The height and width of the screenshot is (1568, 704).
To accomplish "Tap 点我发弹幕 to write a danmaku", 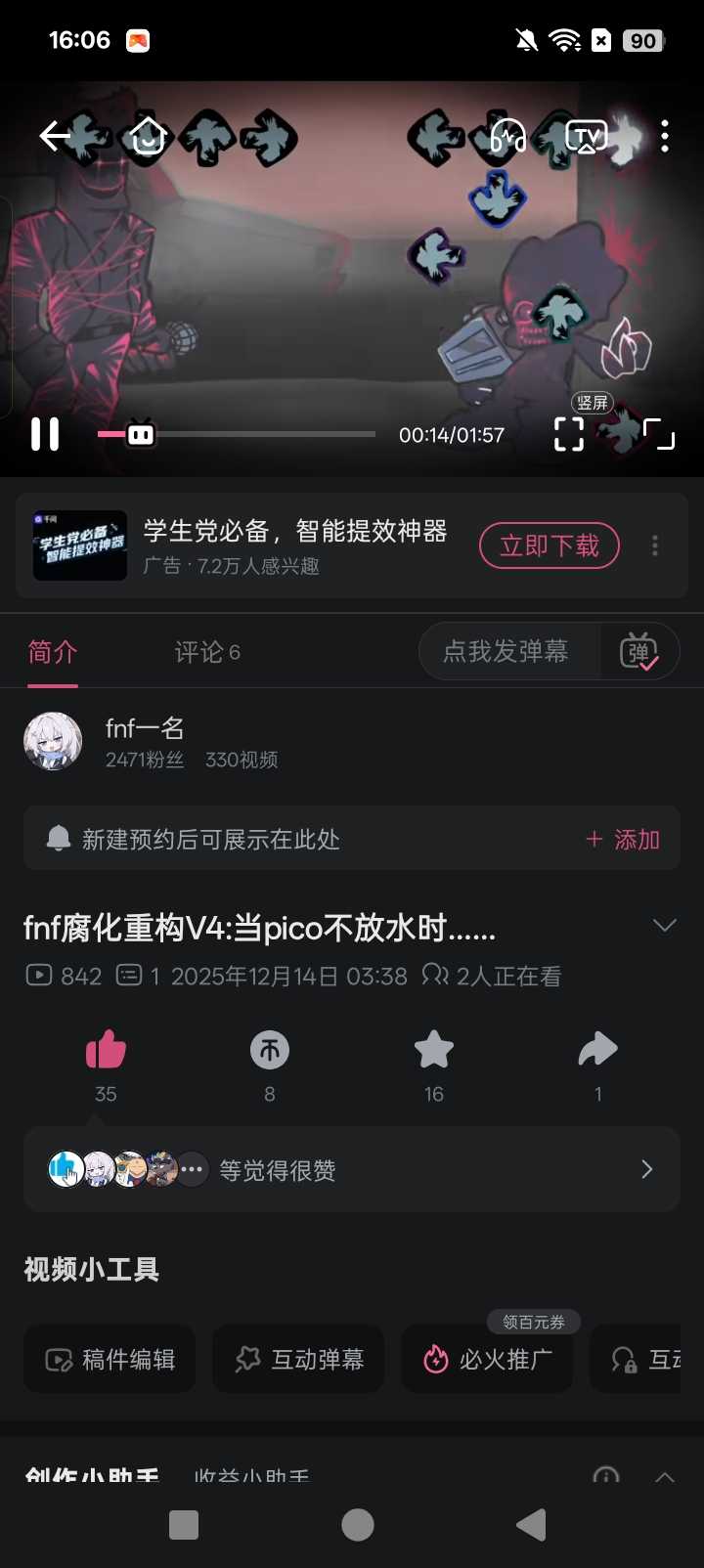I will [x=506, y=652].
